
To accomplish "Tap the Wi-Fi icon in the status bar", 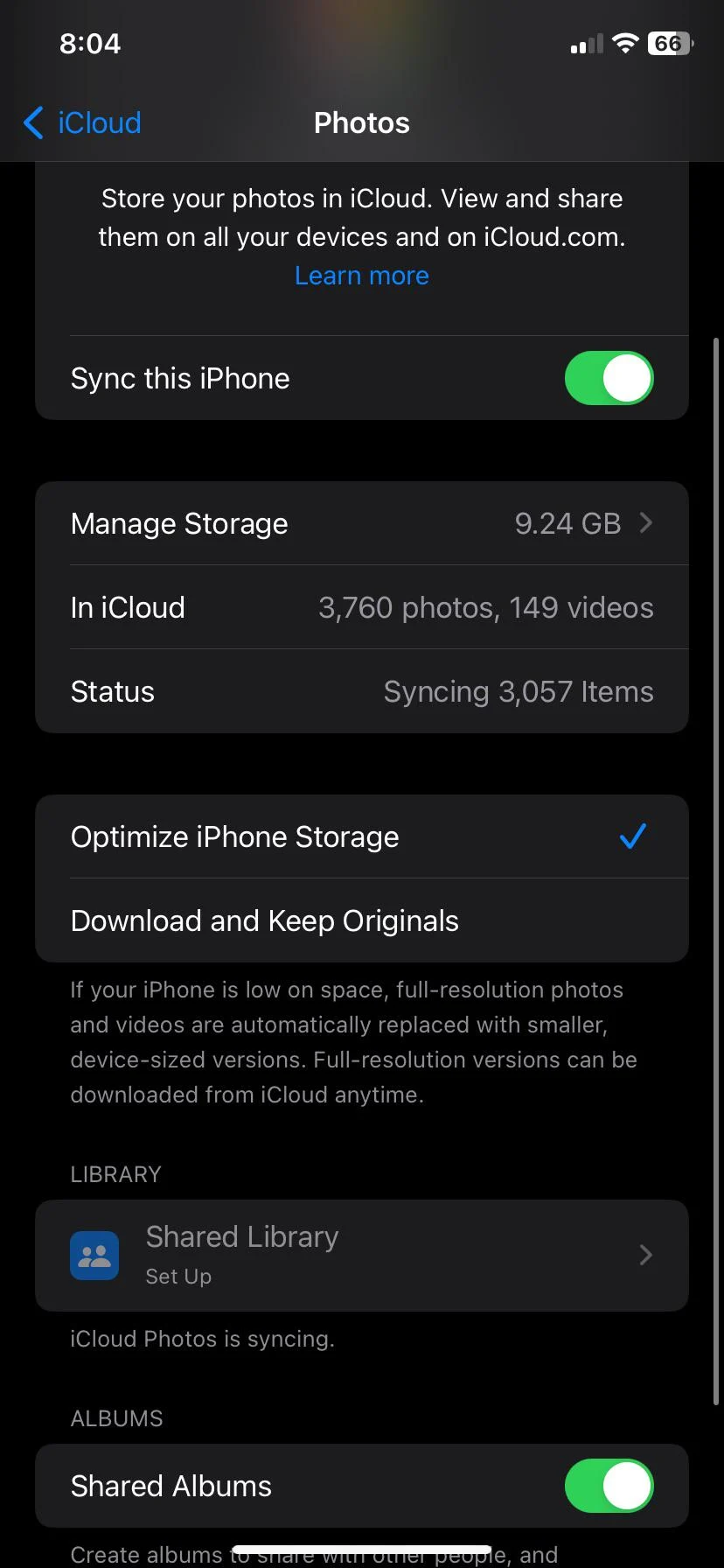I will tap(625, 43).
